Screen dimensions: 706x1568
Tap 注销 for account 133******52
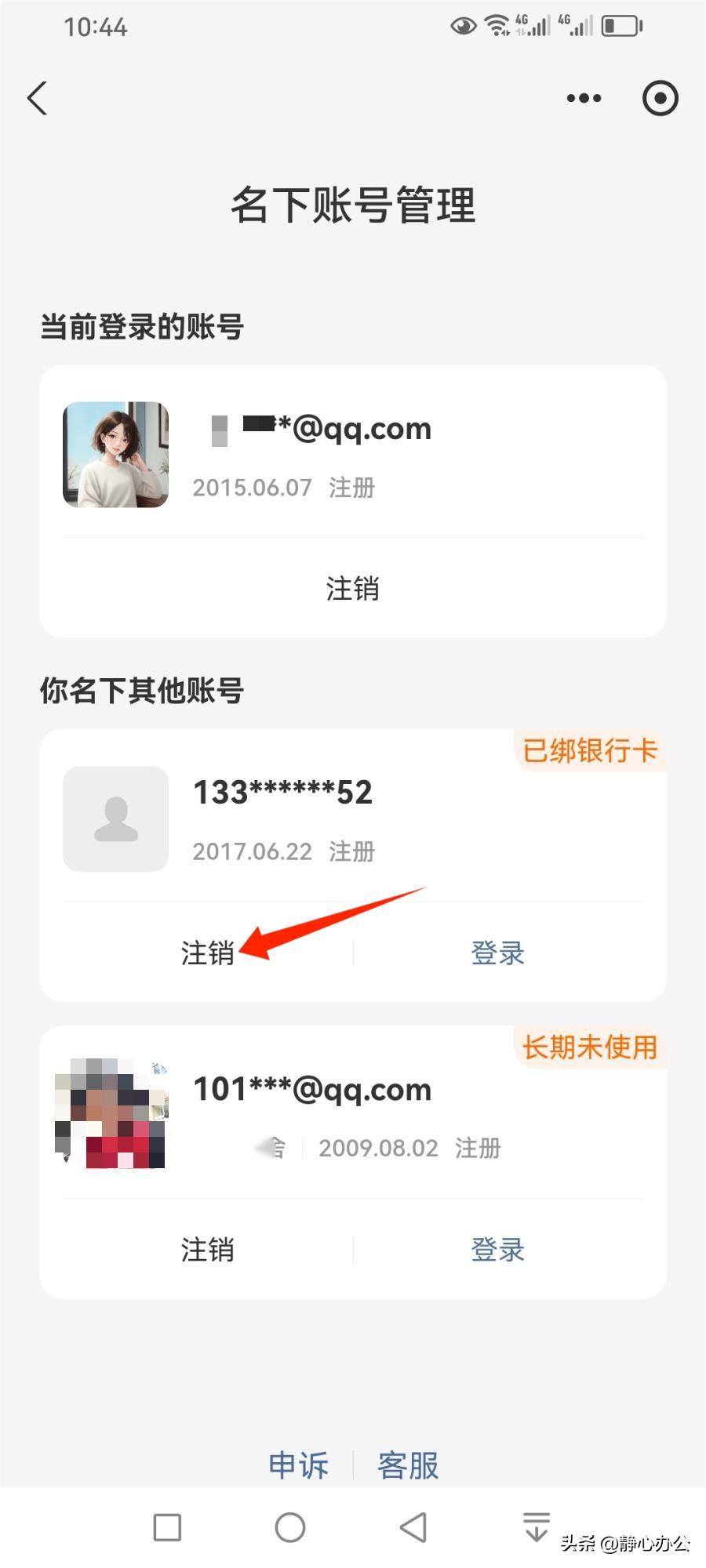[207, 953]
